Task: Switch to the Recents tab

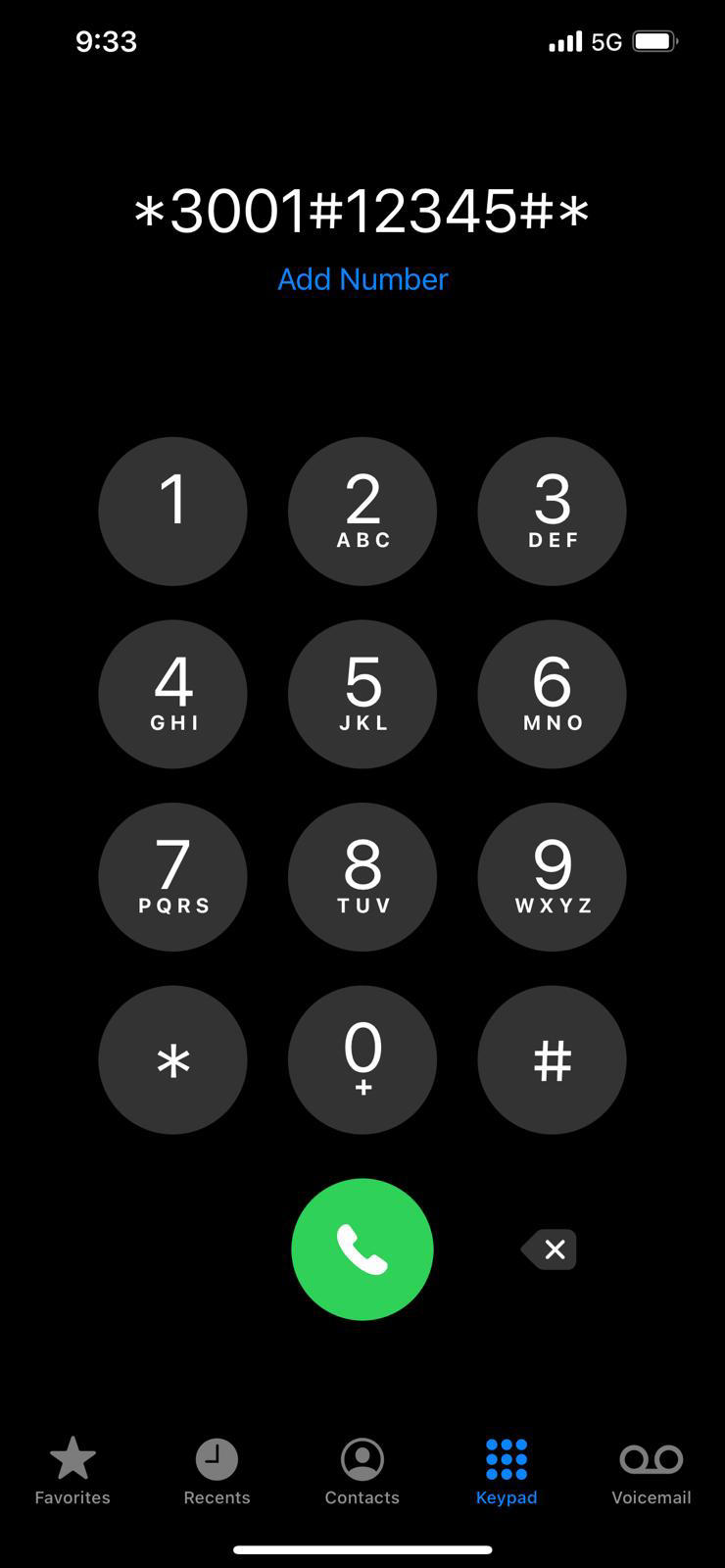Action: tap(217, 1470)
